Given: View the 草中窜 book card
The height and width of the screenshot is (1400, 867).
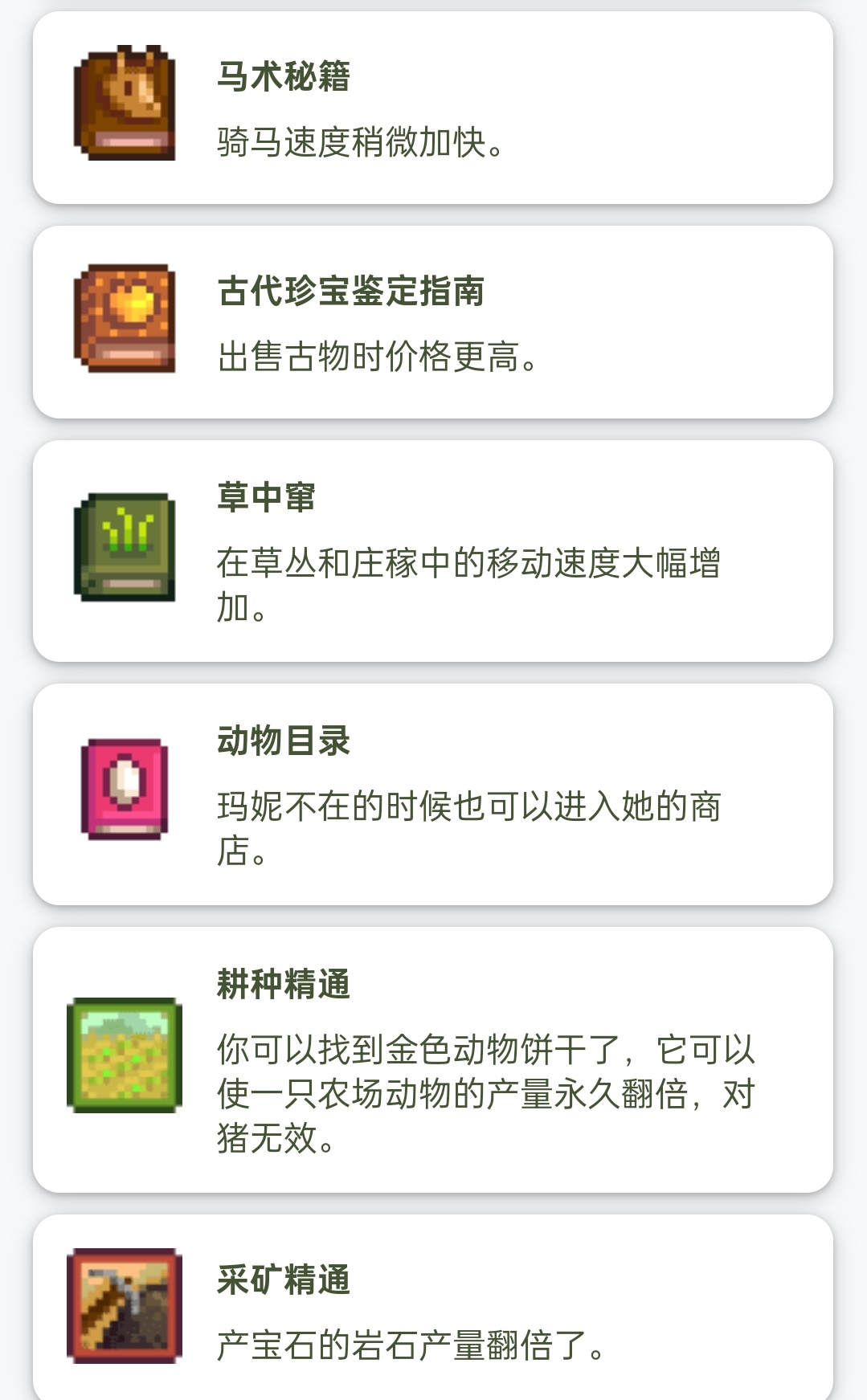Looking at the screenshot, I should coord(432,551).
